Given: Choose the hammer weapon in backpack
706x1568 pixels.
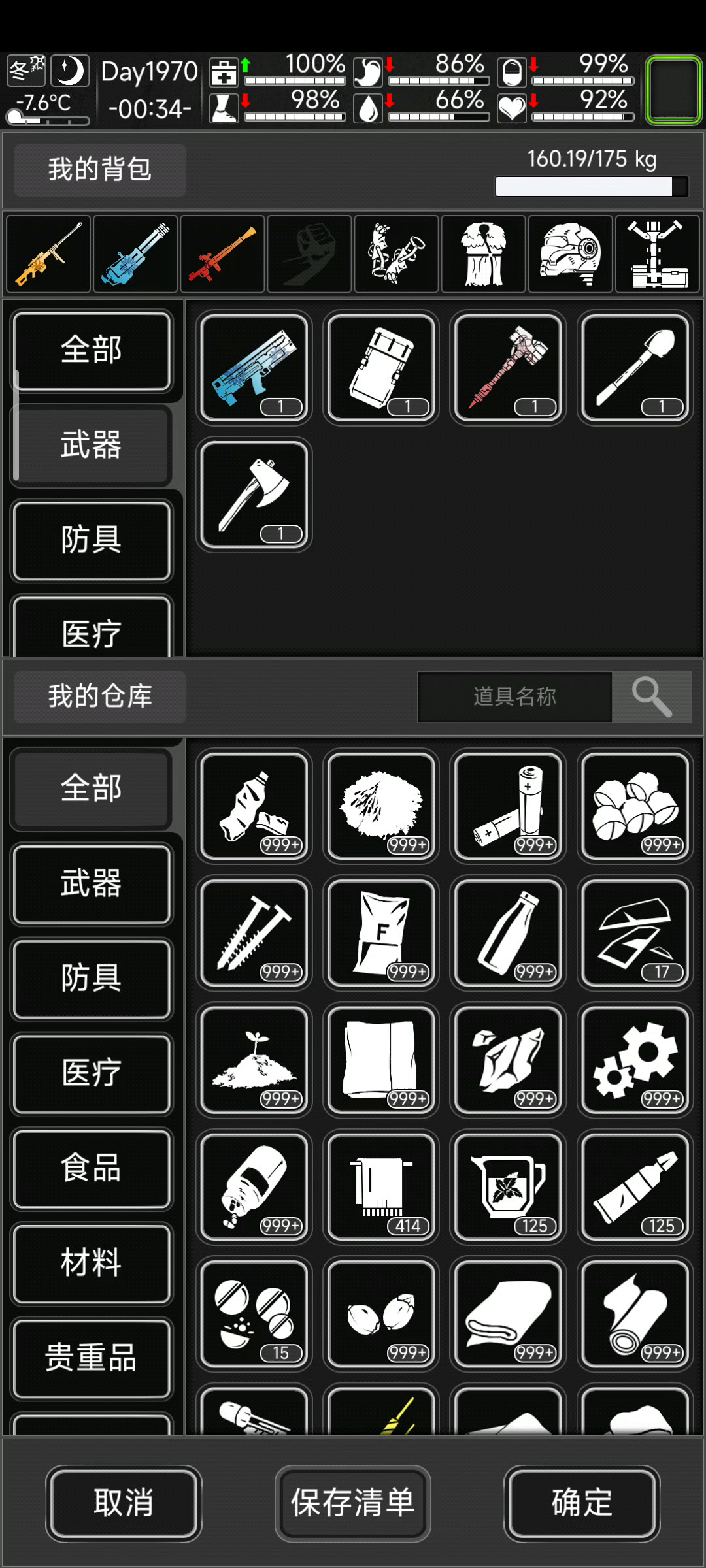Looking at the screenshot, I should [x=508, y=368].
